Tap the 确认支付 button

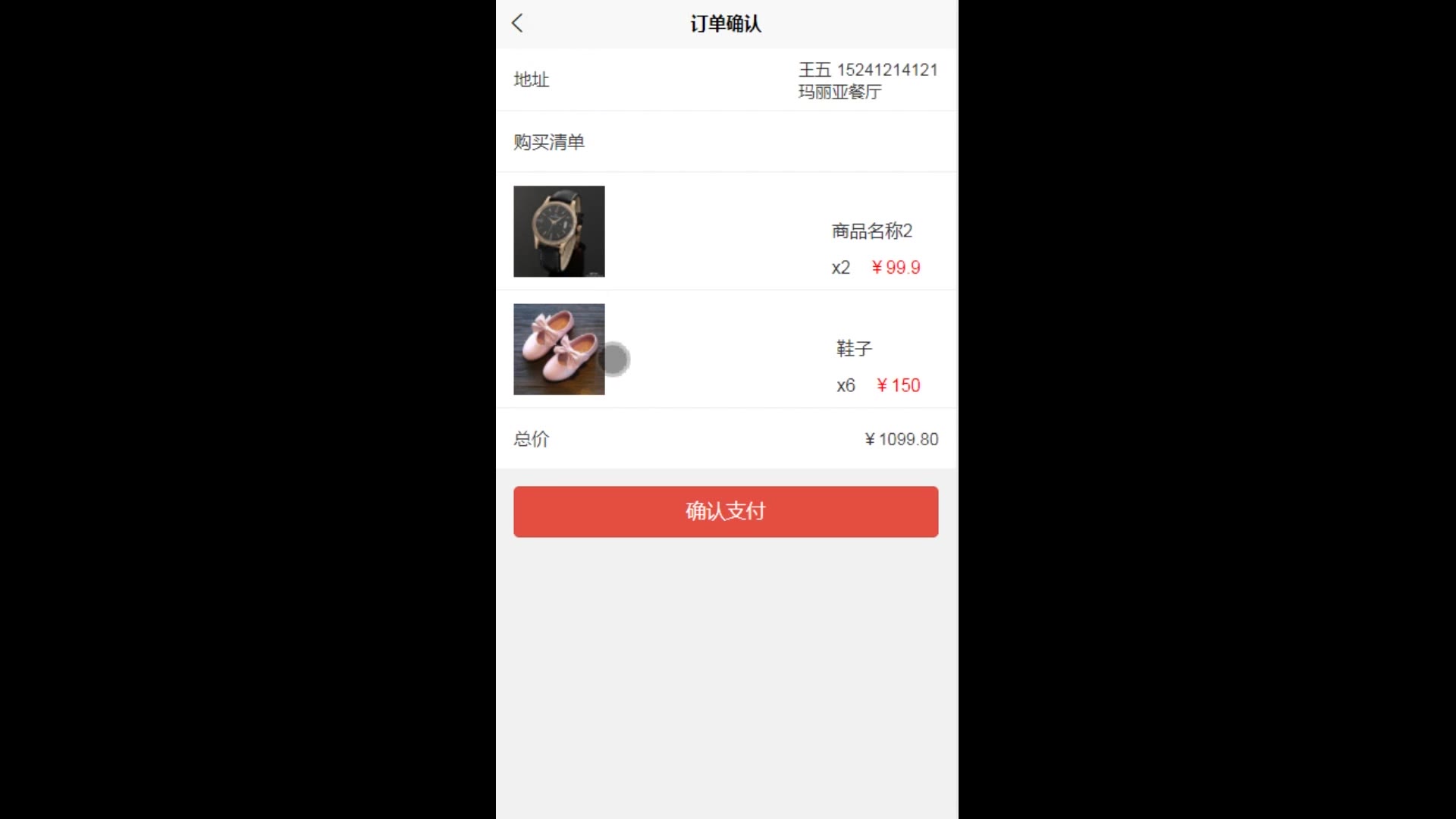(x=726, y=512)
